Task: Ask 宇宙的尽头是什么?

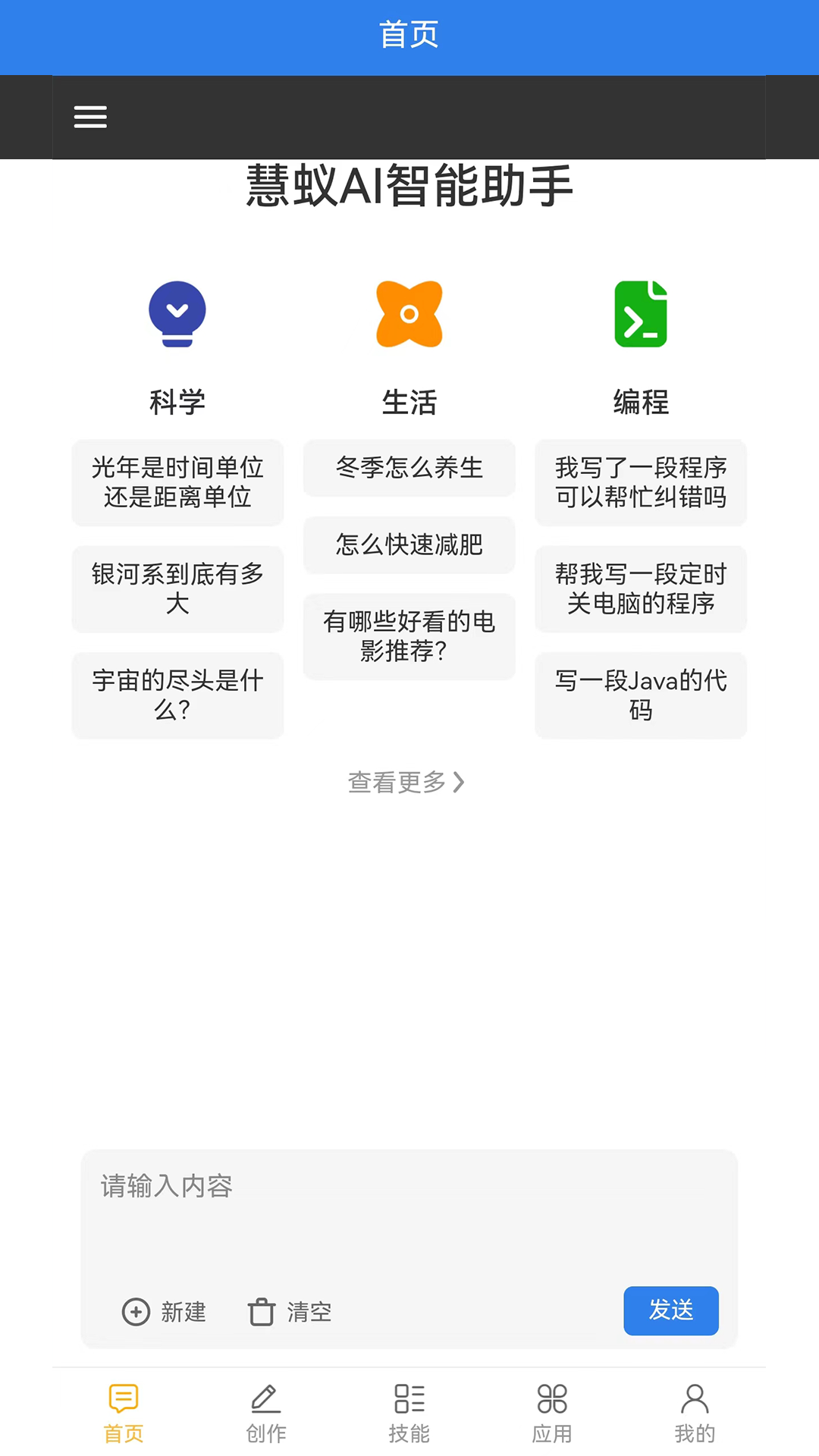Action: pos(177,695)
